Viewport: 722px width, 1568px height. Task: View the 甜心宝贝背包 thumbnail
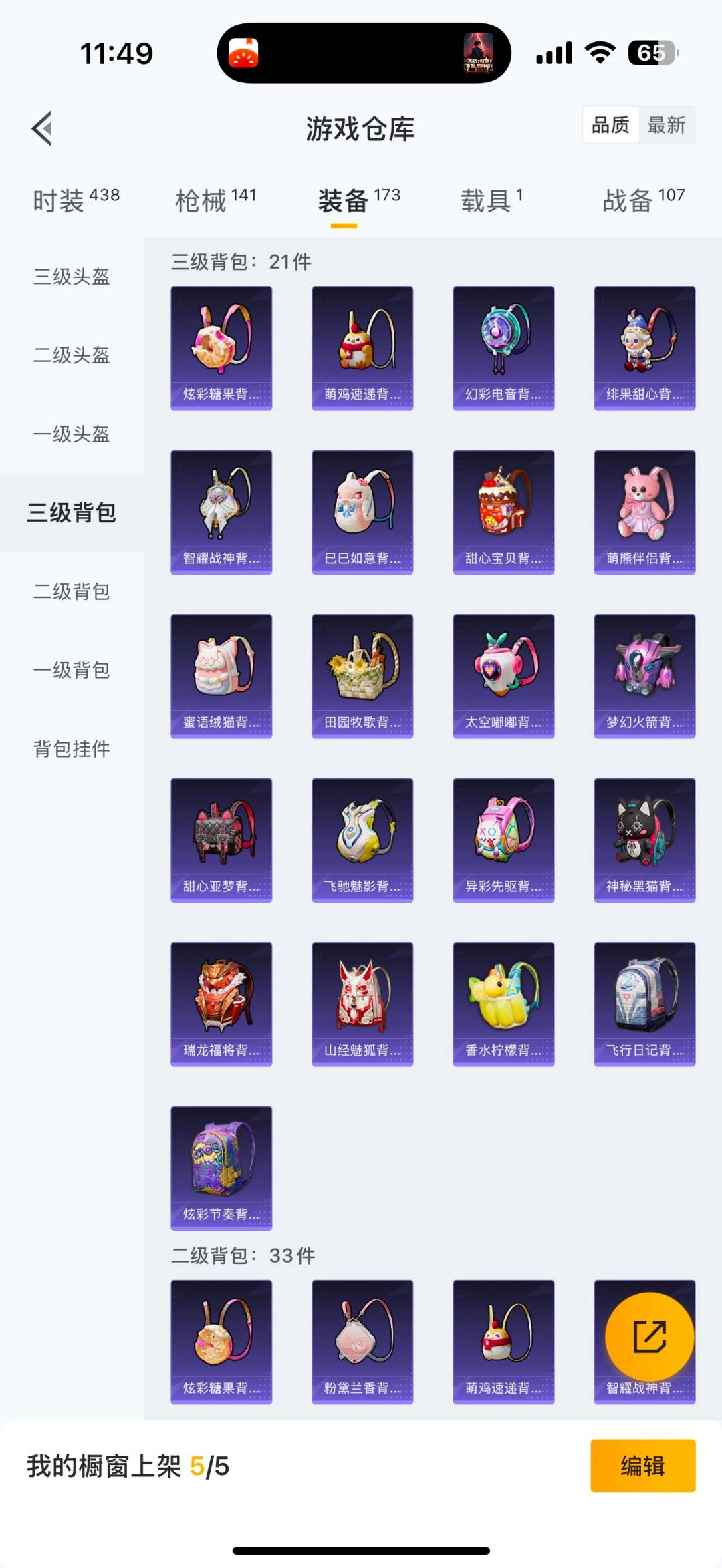tap(503, 509)
